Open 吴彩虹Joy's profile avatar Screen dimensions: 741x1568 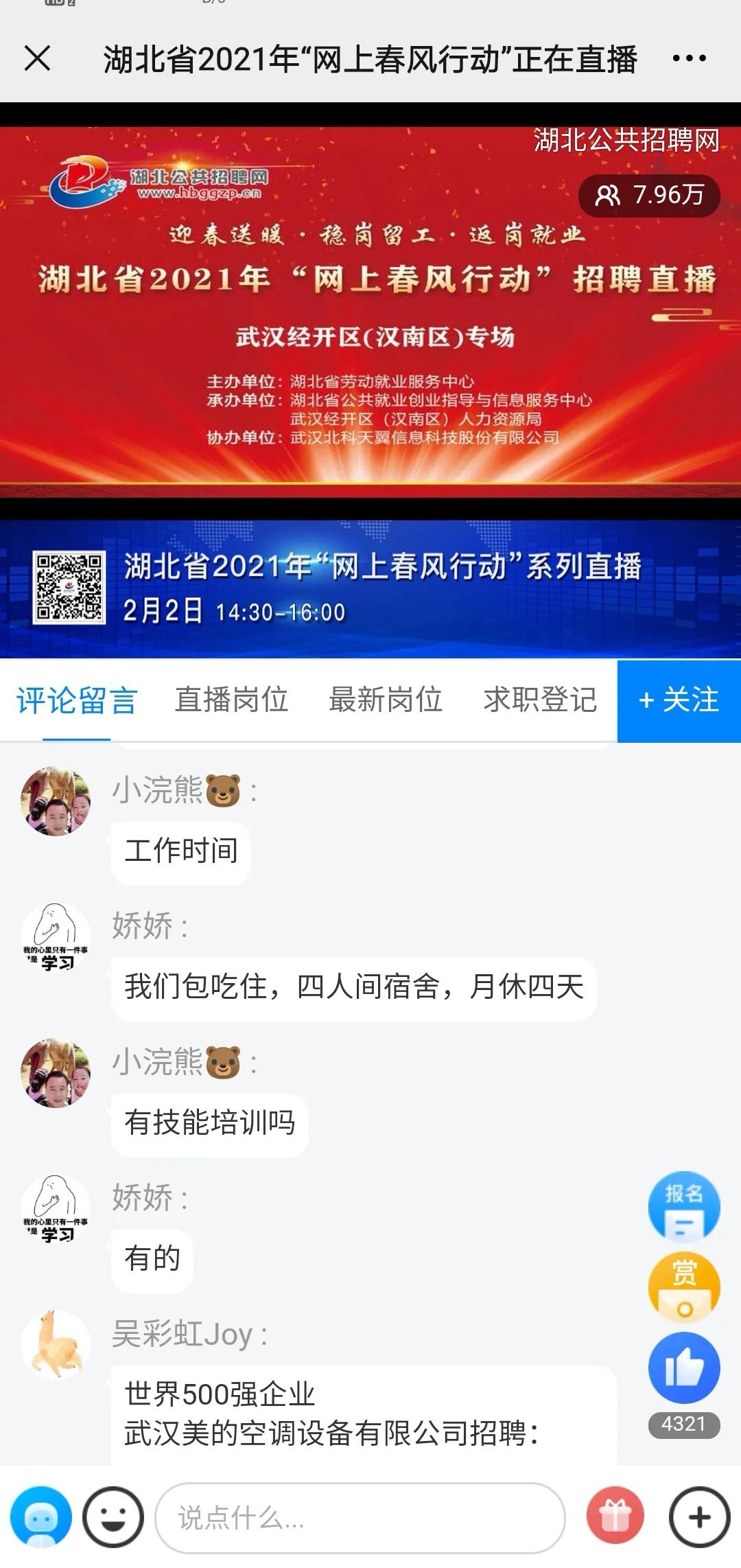click(56, 1344)
